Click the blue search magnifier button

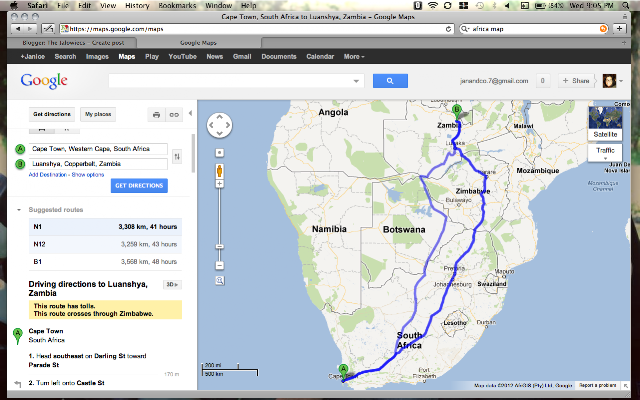[x=390, y=81]
